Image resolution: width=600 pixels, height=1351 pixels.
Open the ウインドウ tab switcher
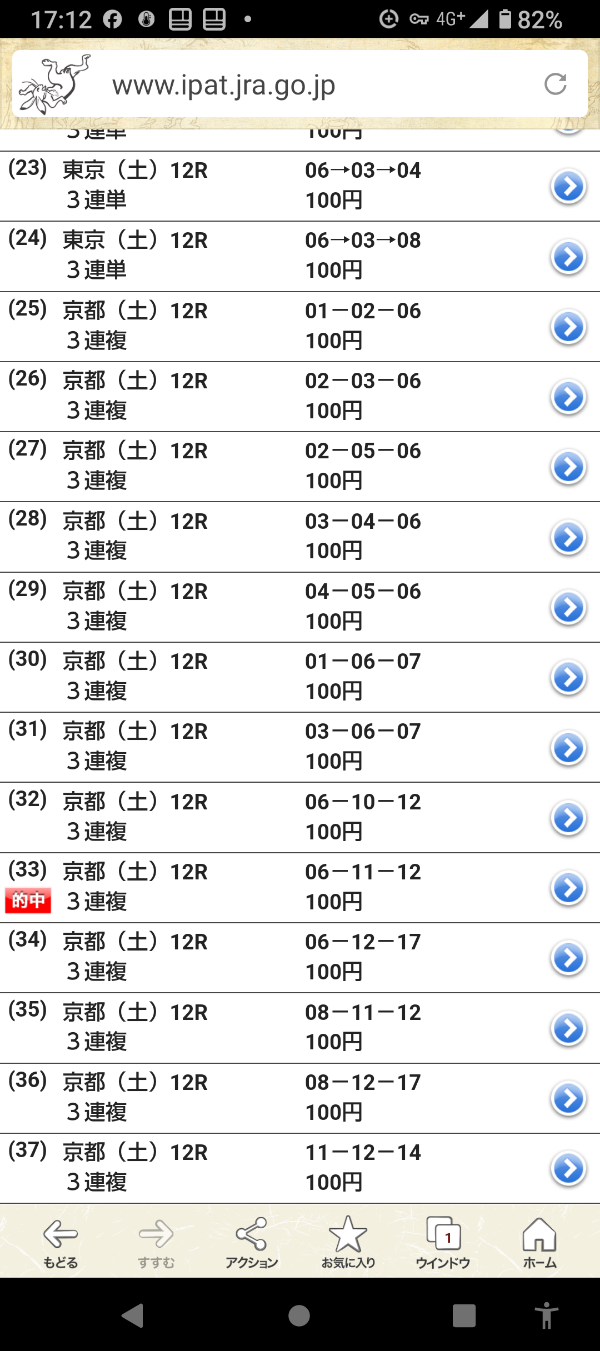pyautogui.click(x=443, y=1243)
